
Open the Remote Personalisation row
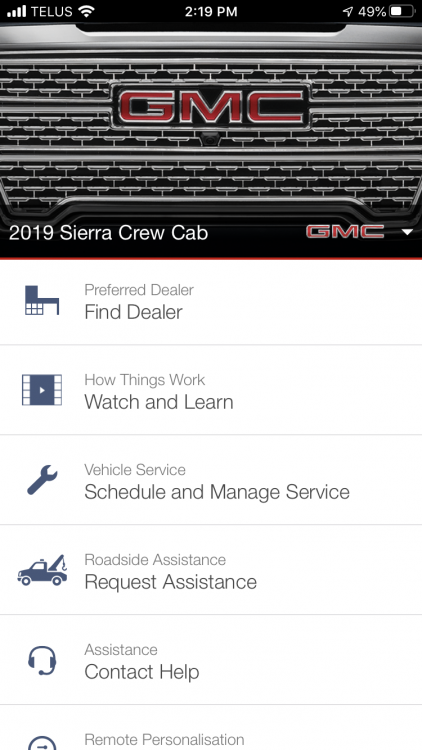[211, 728]
